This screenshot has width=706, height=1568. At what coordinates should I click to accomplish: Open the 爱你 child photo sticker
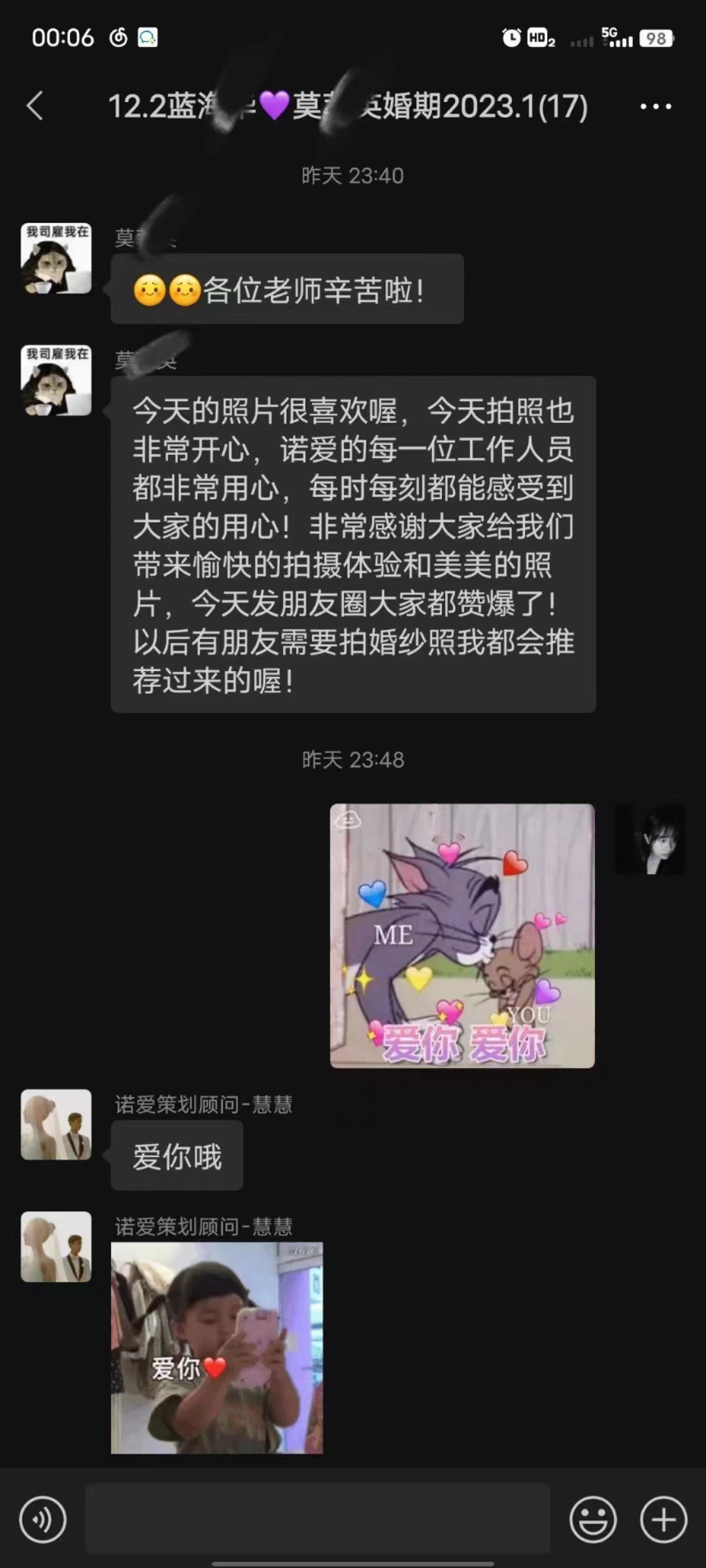point(217,1348)
